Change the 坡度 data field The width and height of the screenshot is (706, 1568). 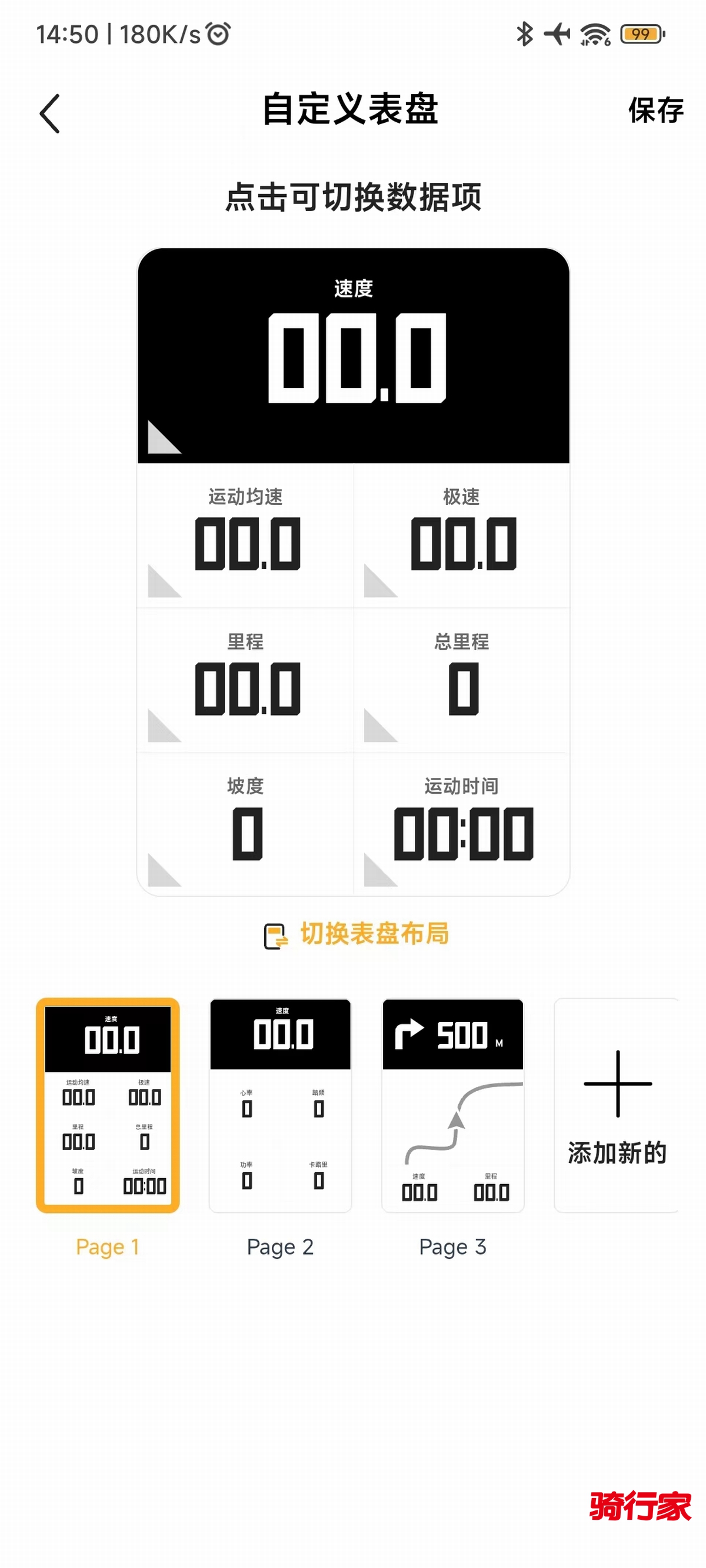(x=245, y=825)
